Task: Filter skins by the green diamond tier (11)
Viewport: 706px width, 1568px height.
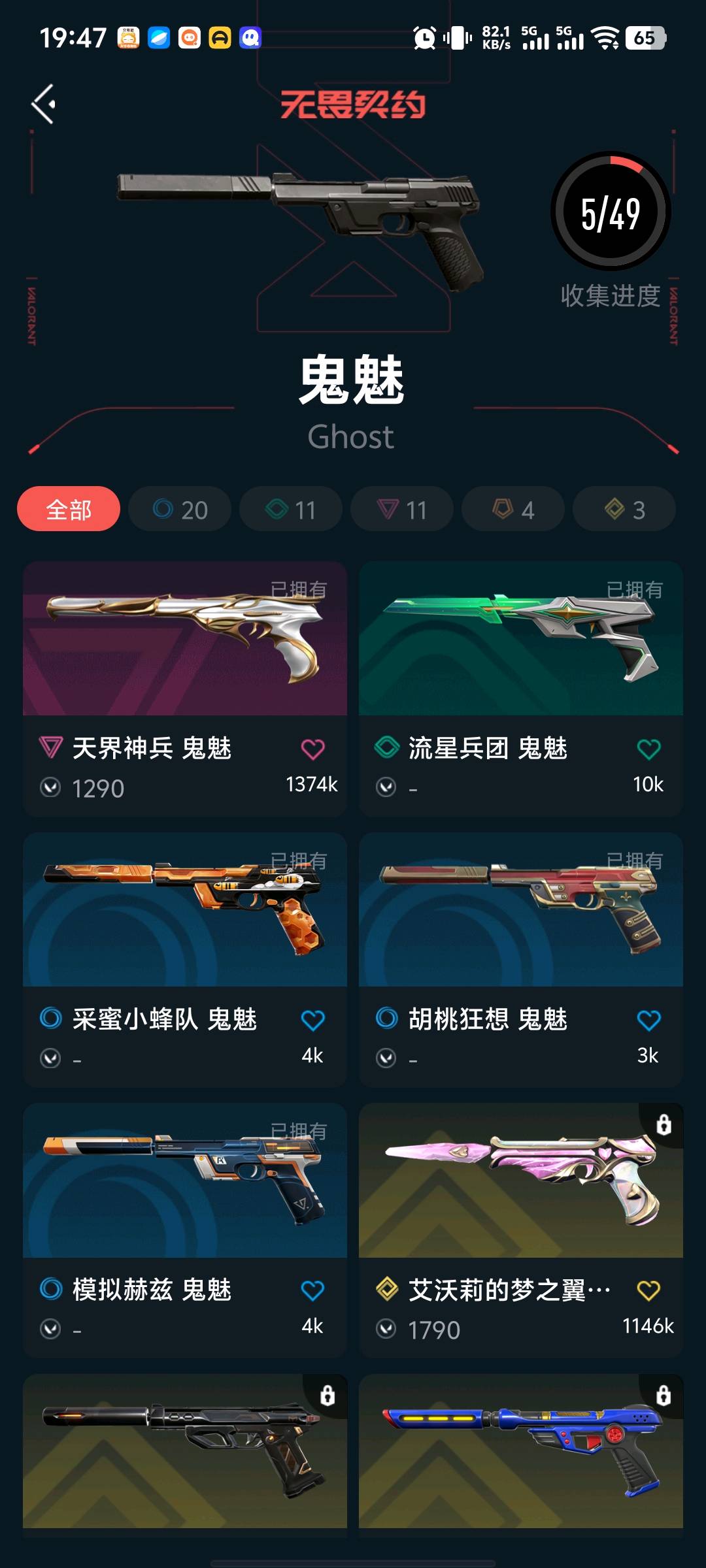Action: (x=291, y=509)
